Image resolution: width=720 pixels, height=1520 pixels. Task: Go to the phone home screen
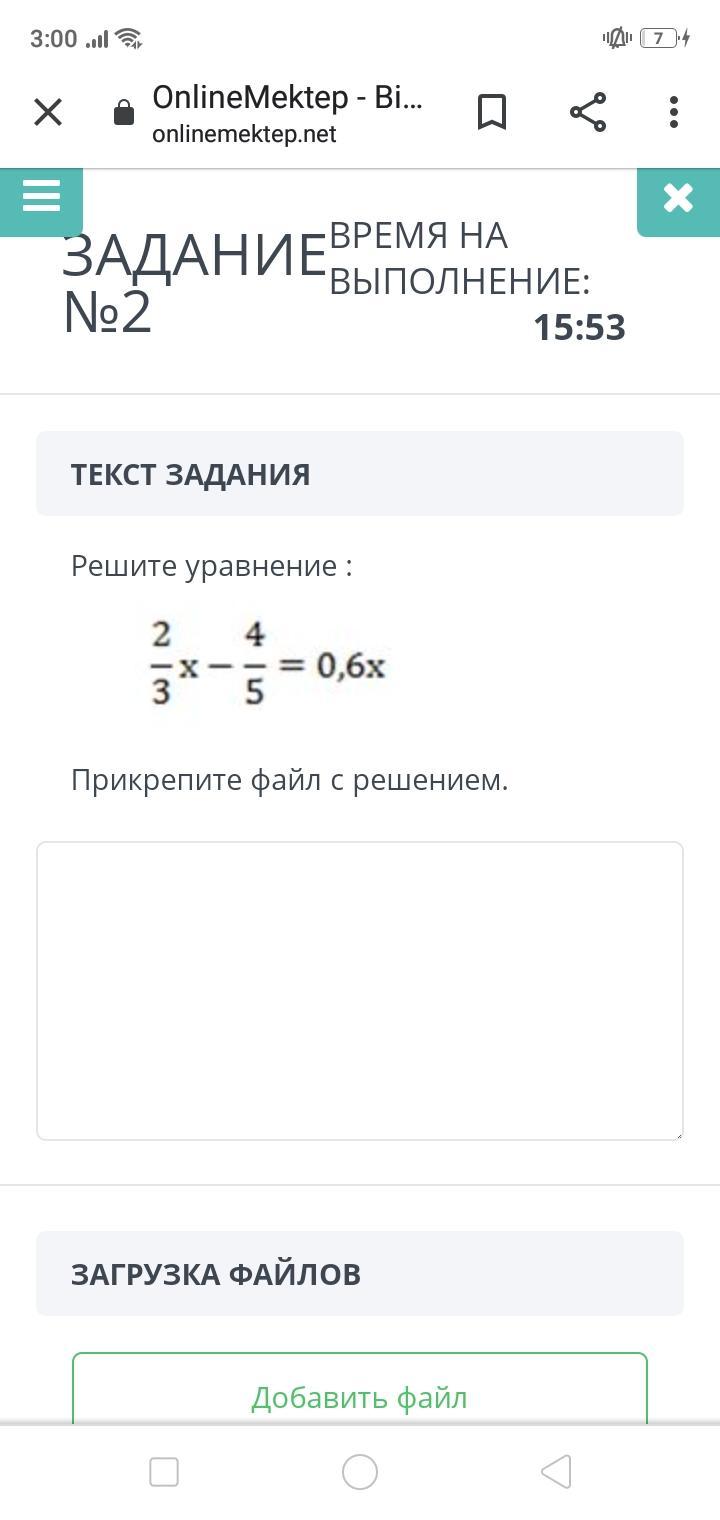360,1471
